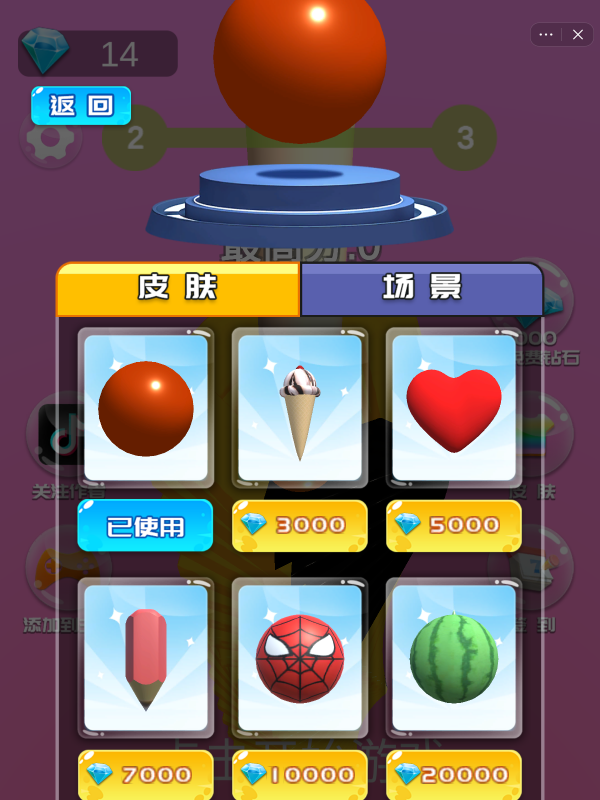
Task: Select the orange ball skin card
Action: point(146,408)
